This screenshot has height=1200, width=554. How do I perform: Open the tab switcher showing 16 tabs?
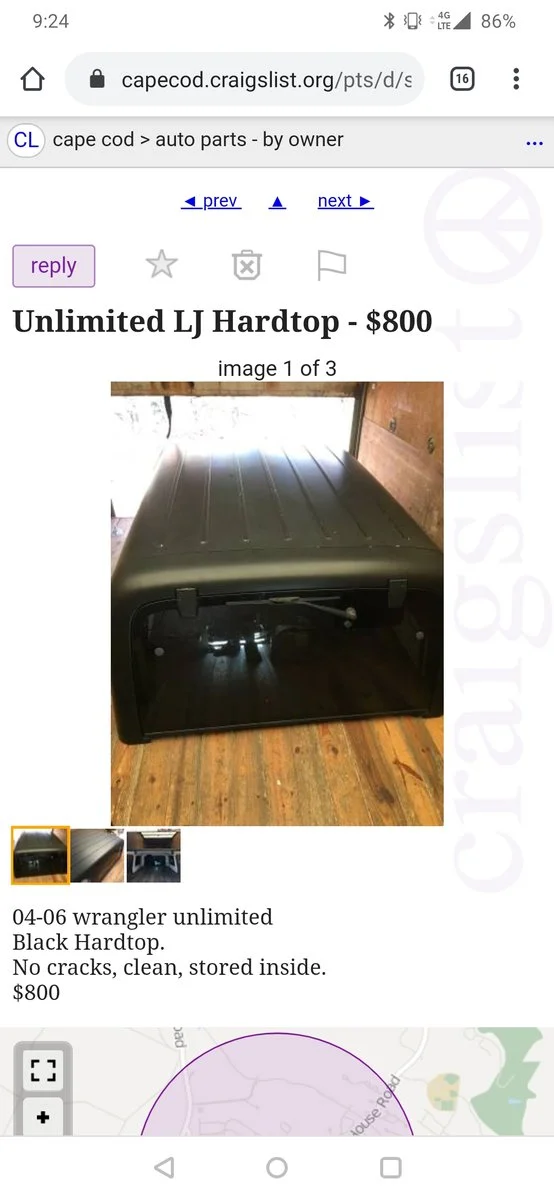[462, 80]
